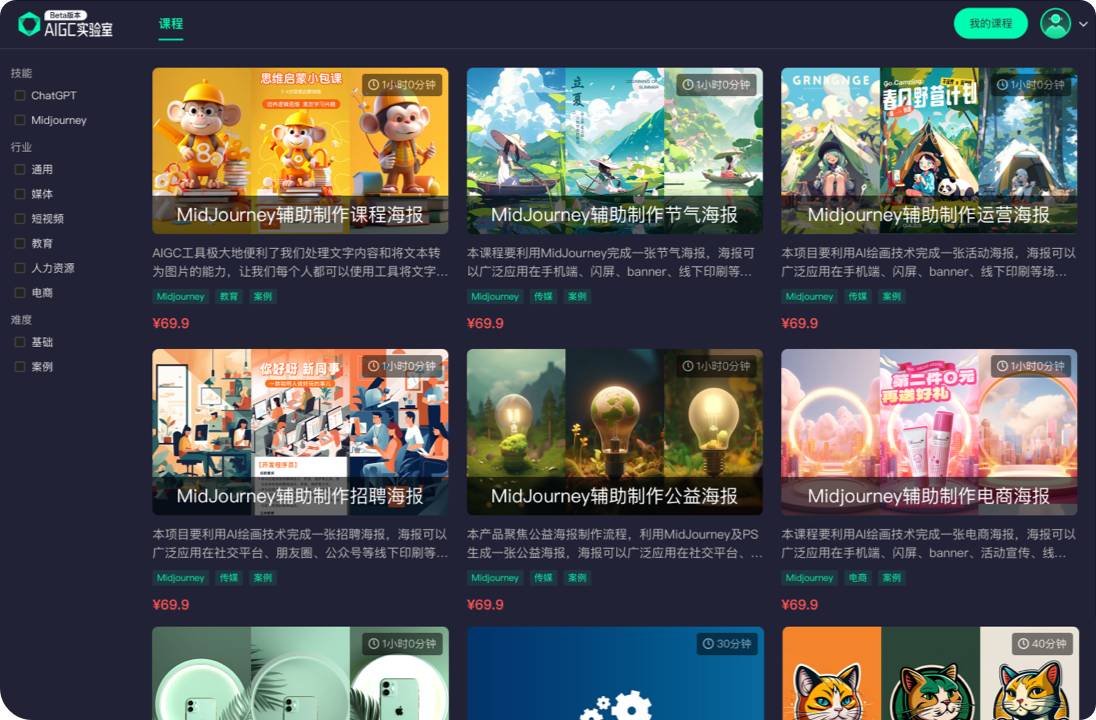Open the 40分钟 cat logo course card
Viewport: 1096px width, 720px height.
pos(928,680)
